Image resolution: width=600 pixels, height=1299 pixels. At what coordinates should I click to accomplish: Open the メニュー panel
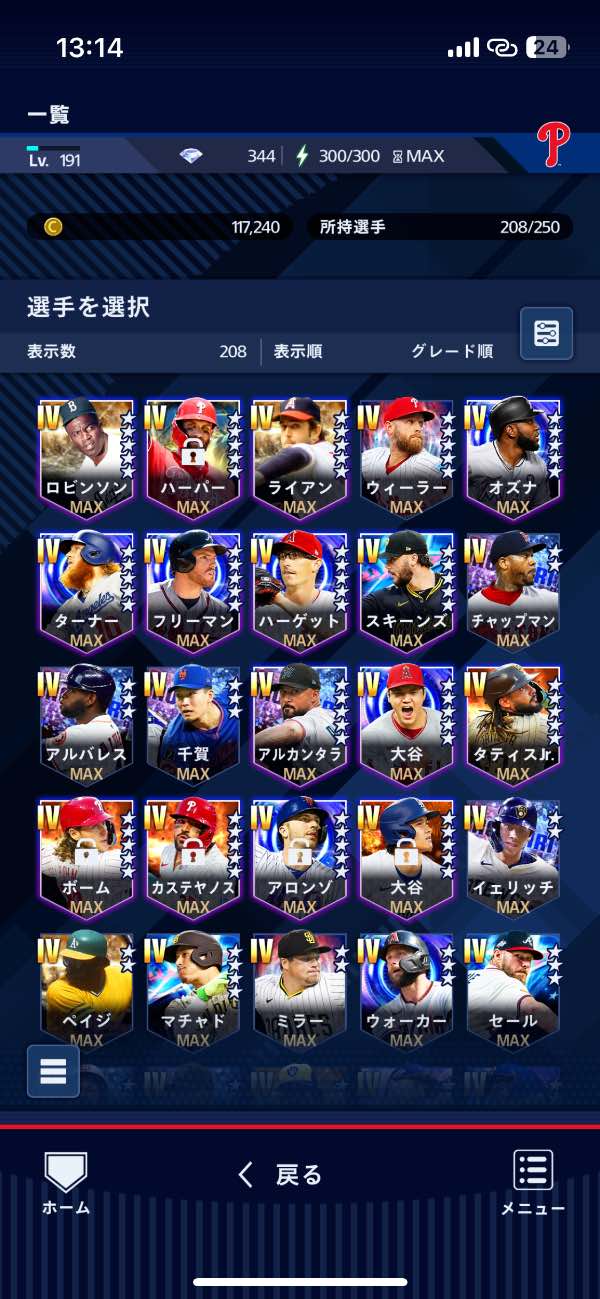pyautogui.click(x=533, y=1183)
